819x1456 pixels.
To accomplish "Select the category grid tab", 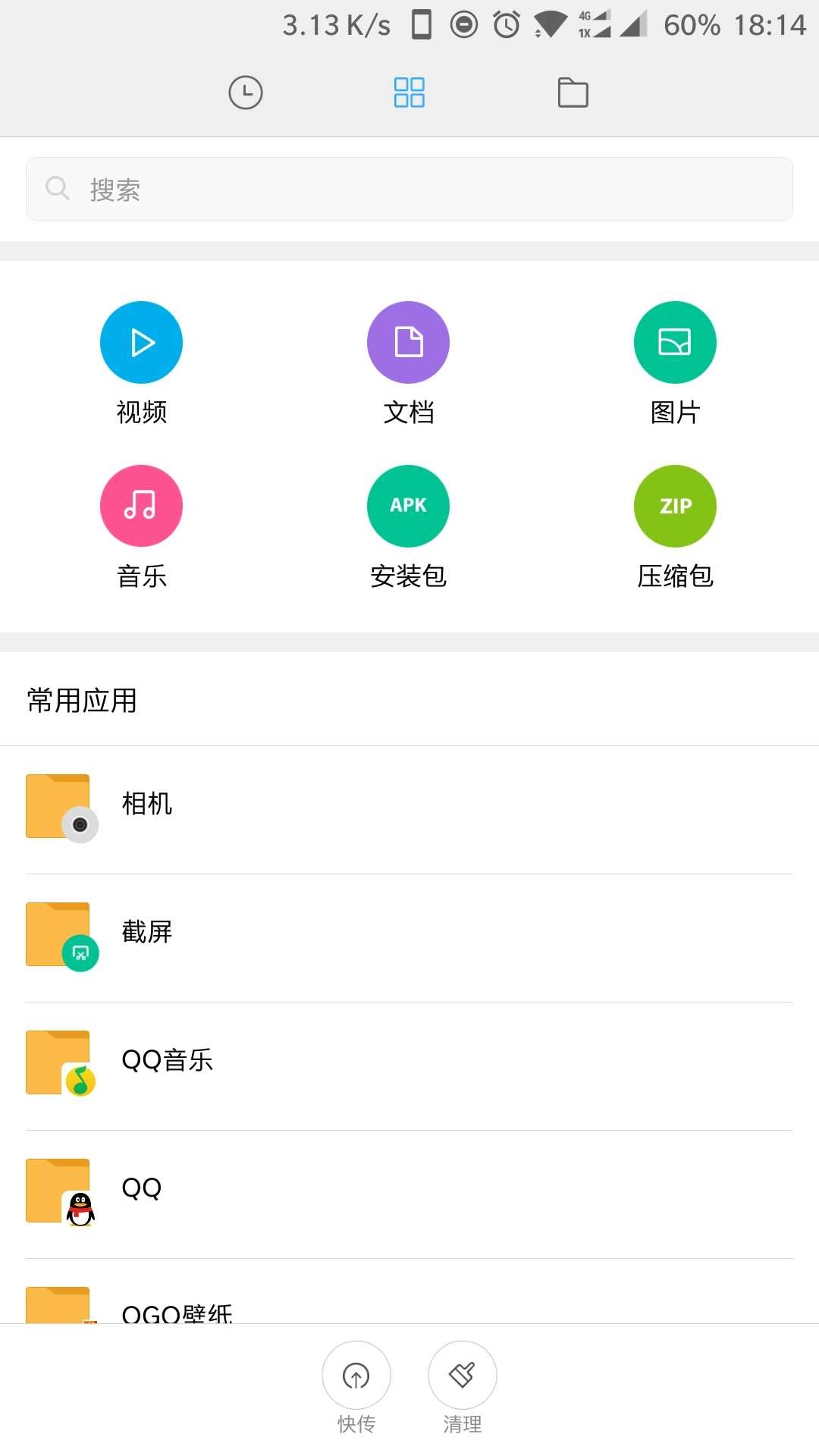I will 409,93.
